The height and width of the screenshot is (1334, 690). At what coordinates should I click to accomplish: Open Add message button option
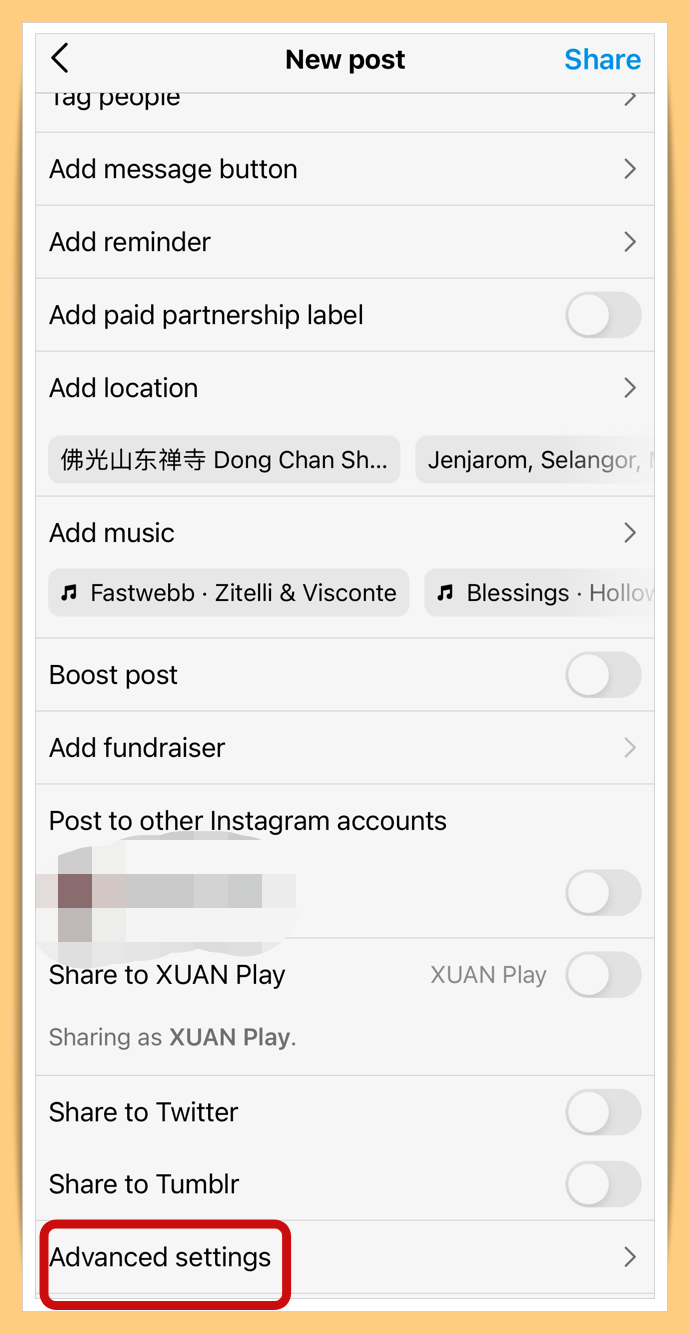(x=344, y=169)
